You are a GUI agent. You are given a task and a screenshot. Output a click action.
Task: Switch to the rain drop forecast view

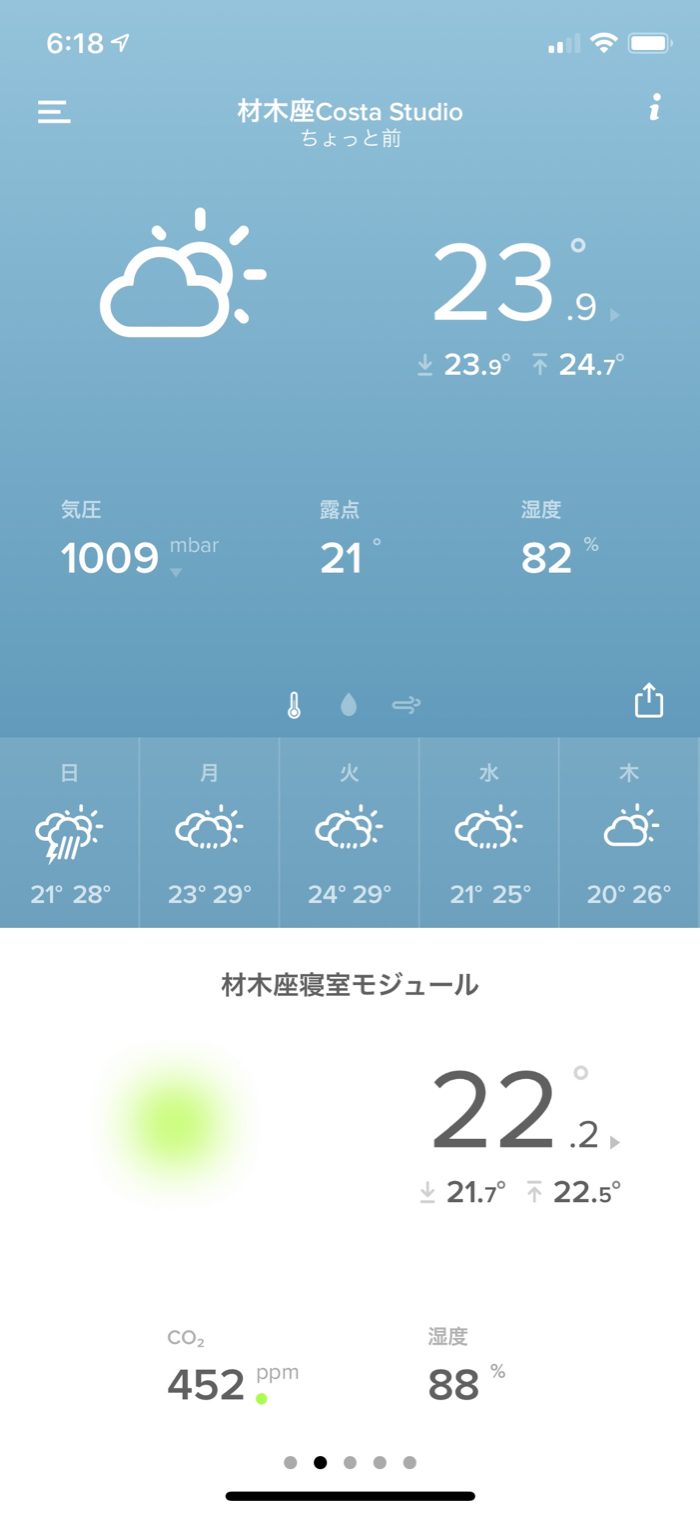tap(348, 705)
